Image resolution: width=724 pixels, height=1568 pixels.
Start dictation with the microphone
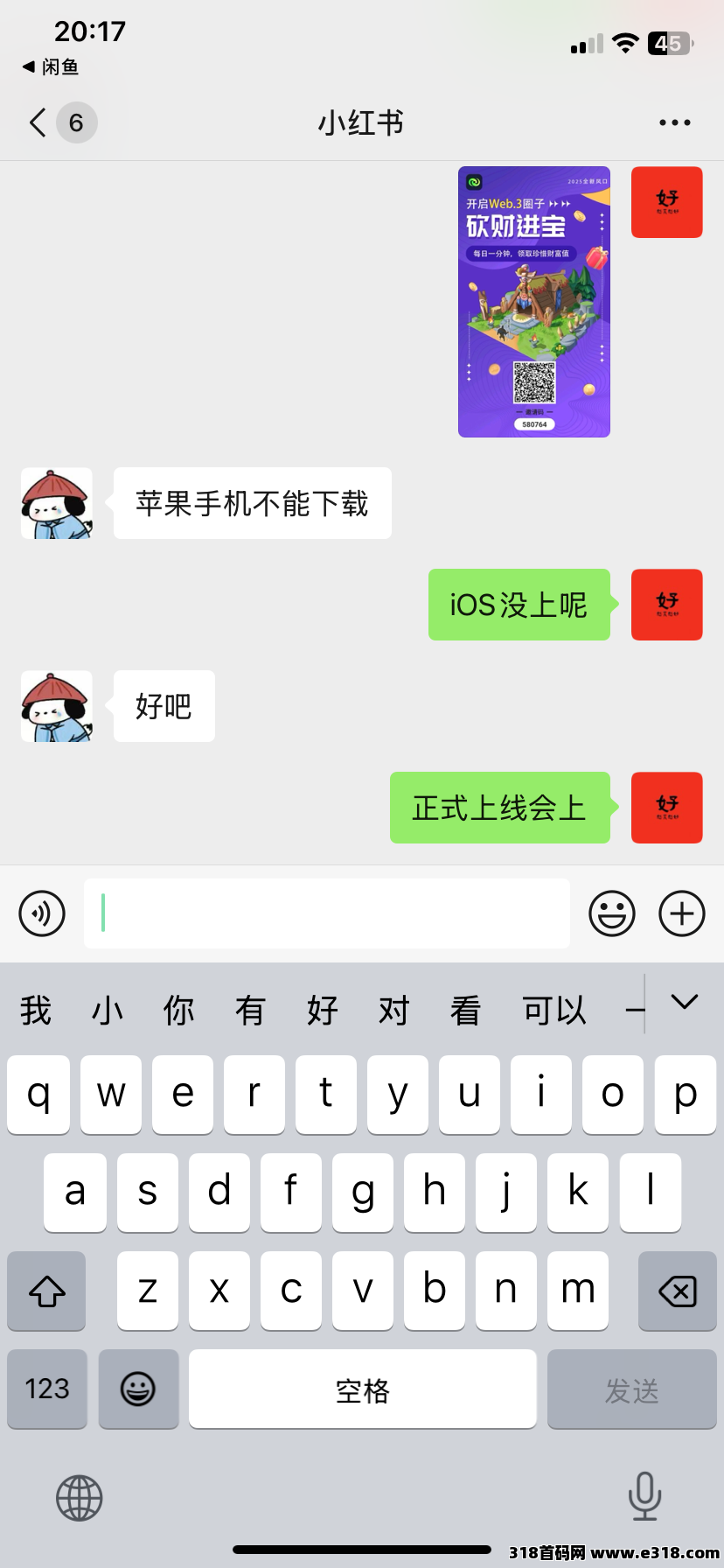coord(644,1496)
